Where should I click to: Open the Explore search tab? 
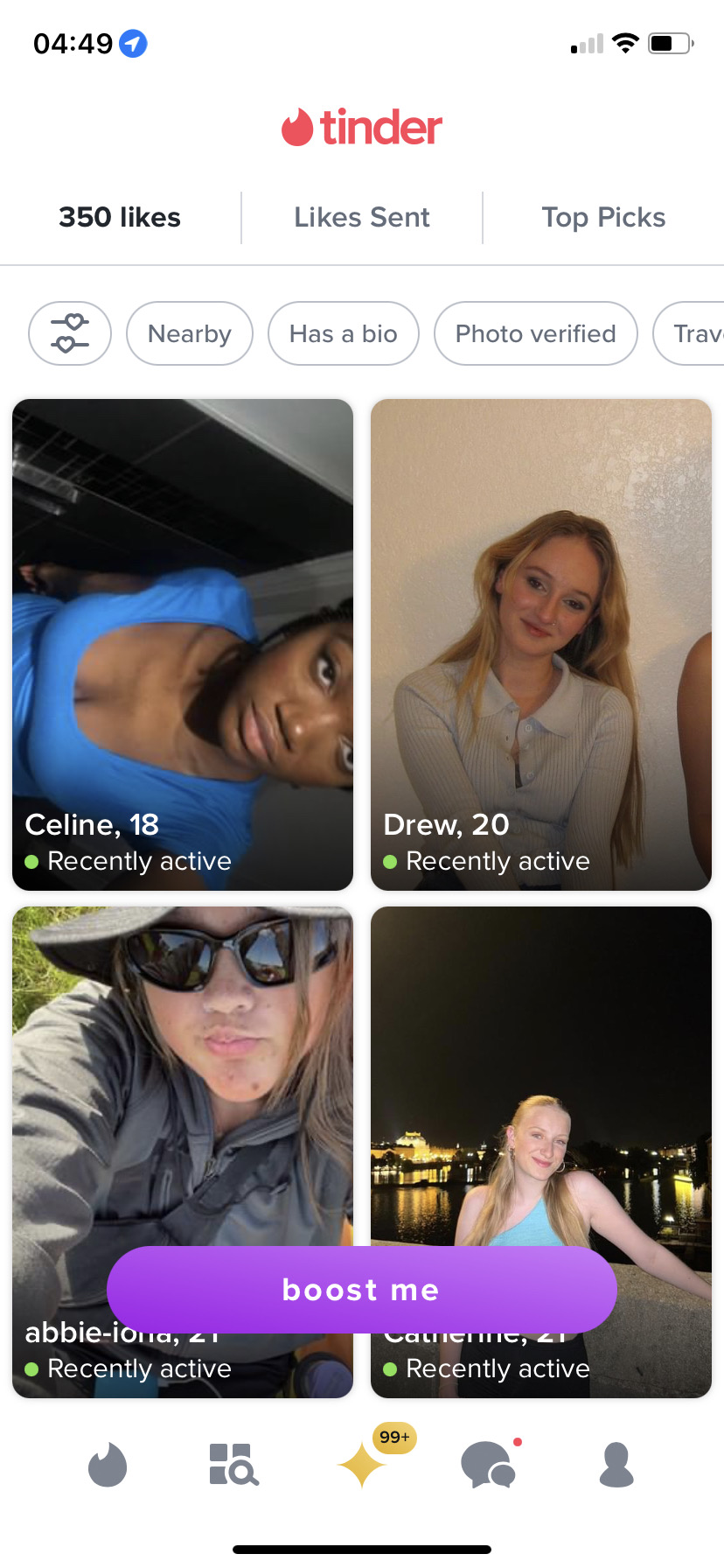pos(233,1465)
